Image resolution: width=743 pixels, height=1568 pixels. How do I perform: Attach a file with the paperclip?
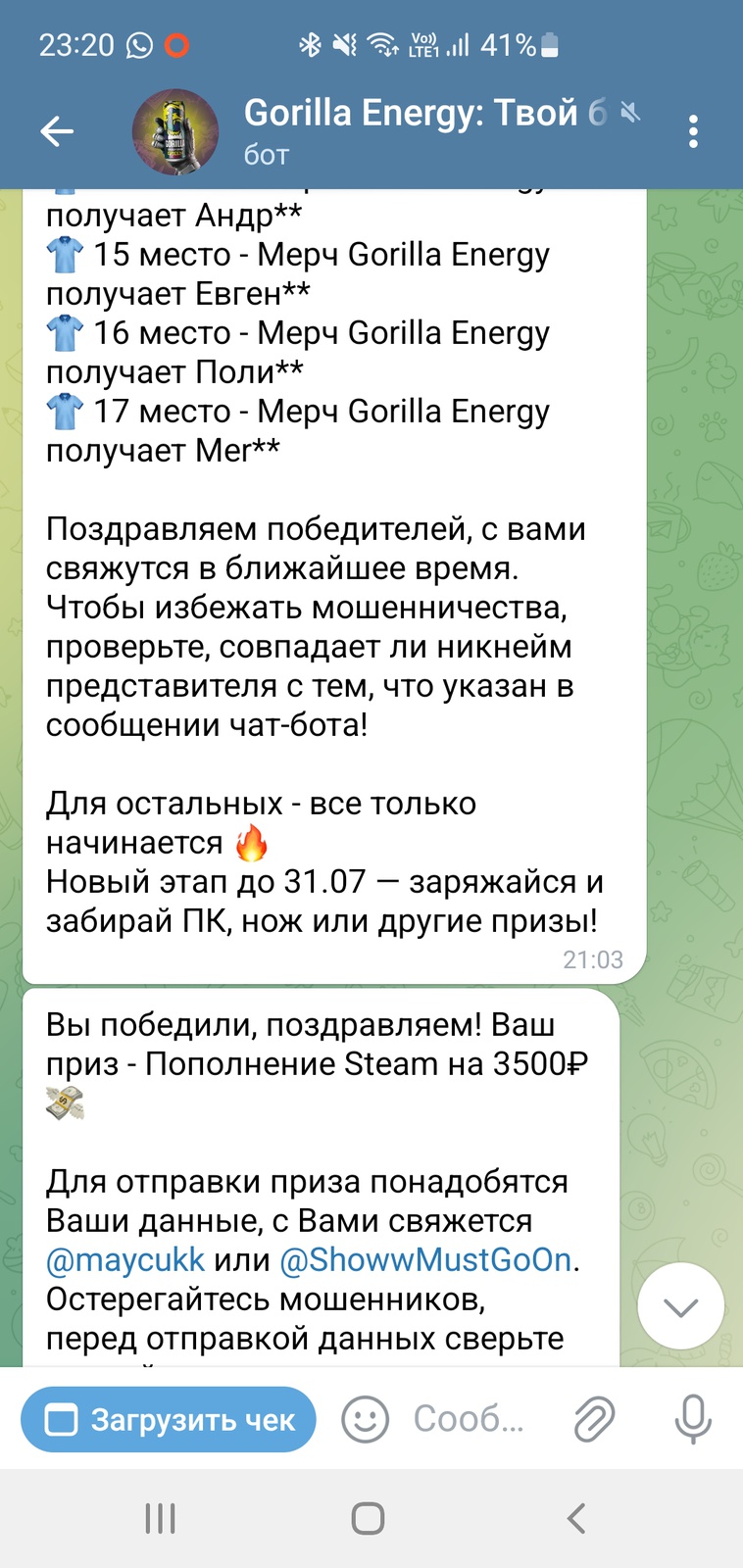tap(594, 1419)
